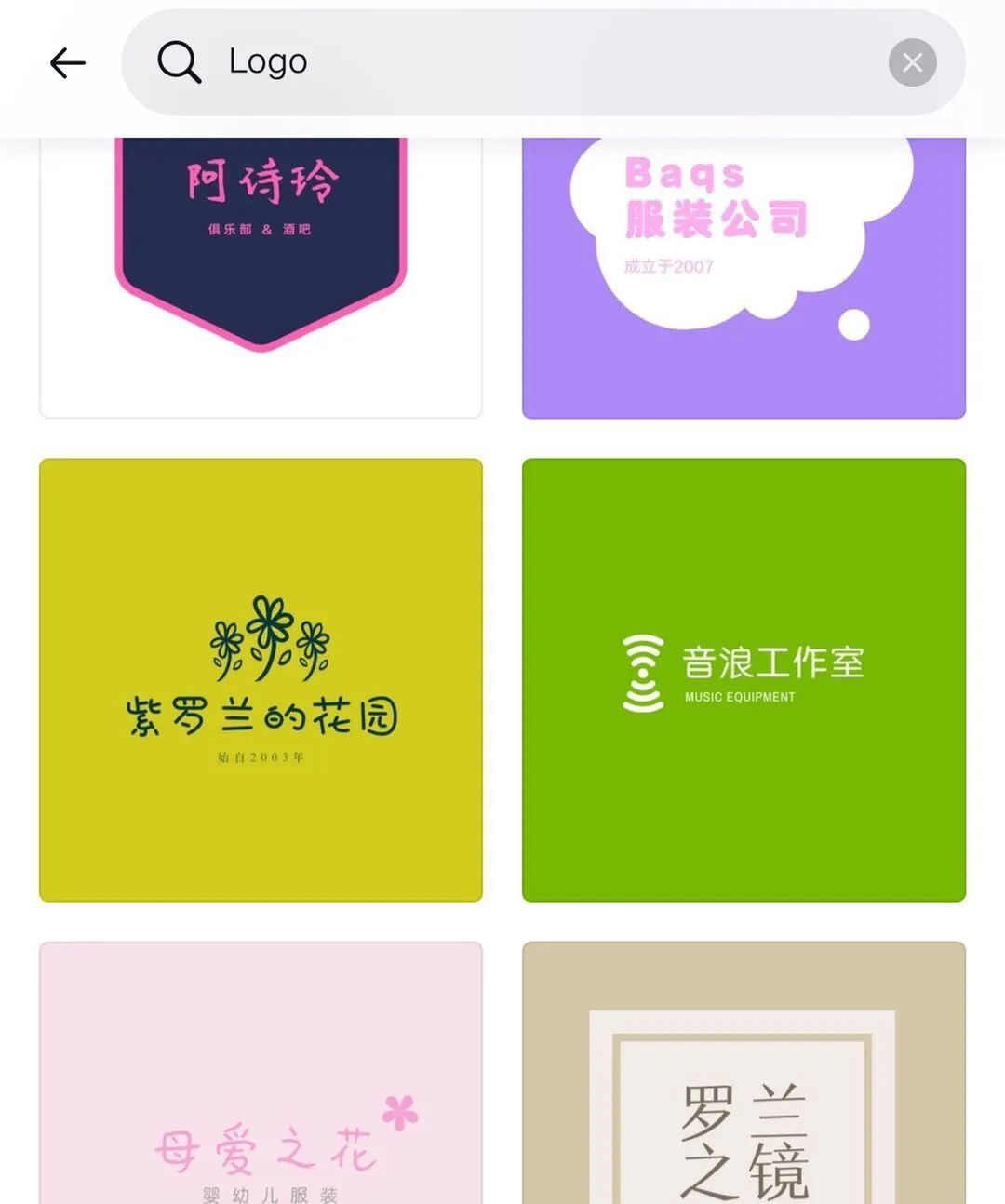Open the 阿诗玲 club logo template
This screenshot has height=1204, width=1005.
261,270
